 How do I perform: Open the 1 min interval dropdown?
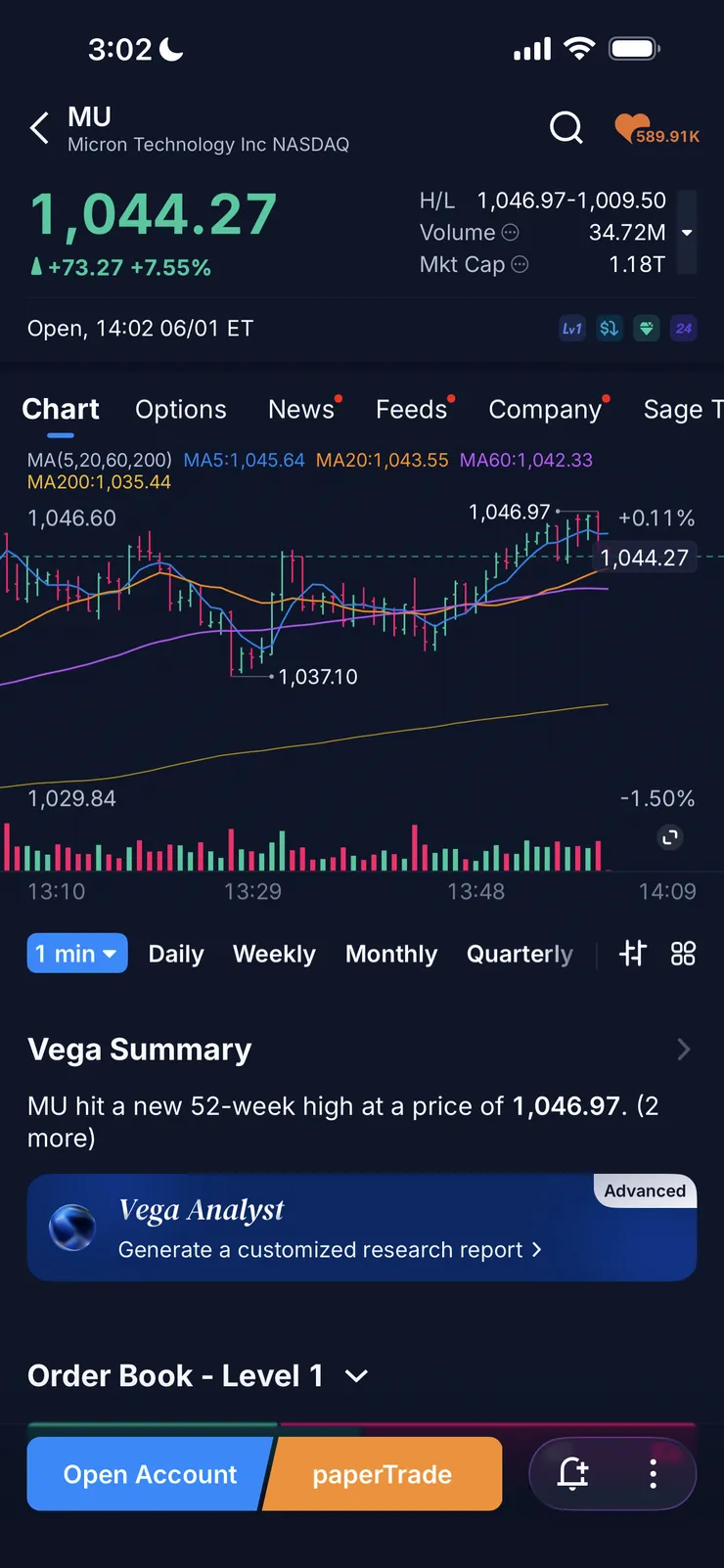point(77,953)
